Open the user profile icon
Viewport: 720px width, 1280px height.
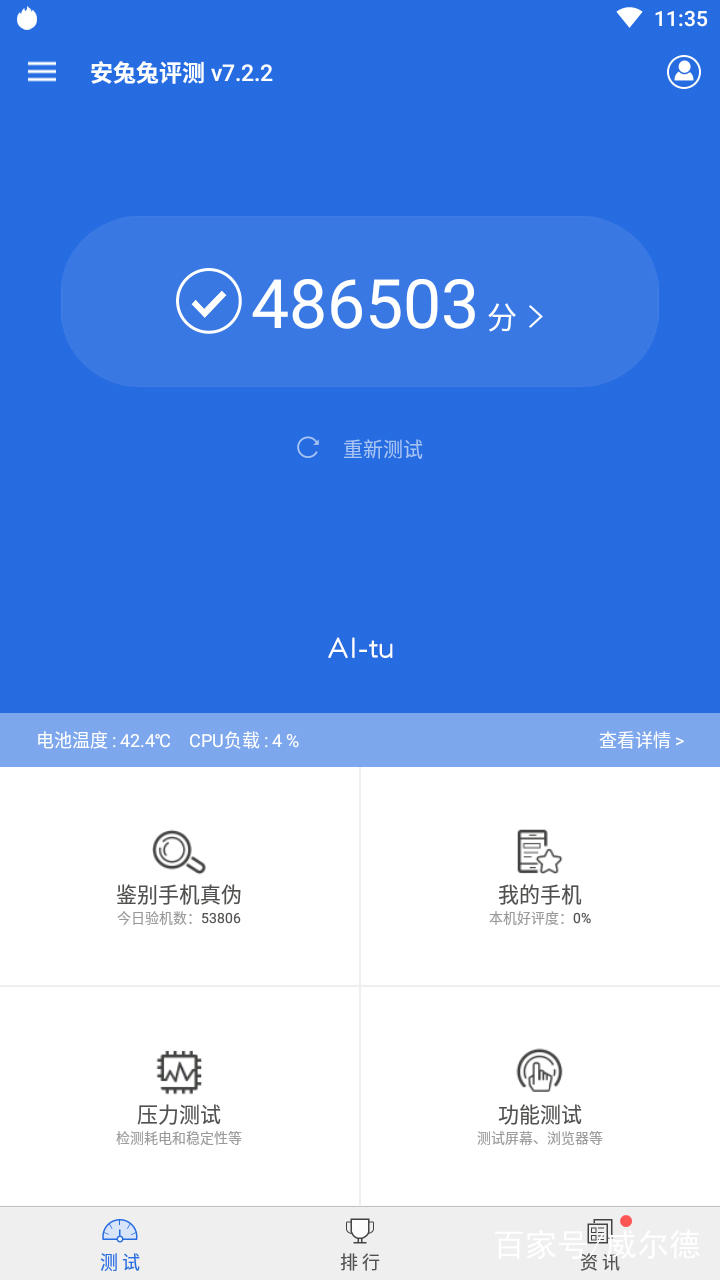click(684, 71)
